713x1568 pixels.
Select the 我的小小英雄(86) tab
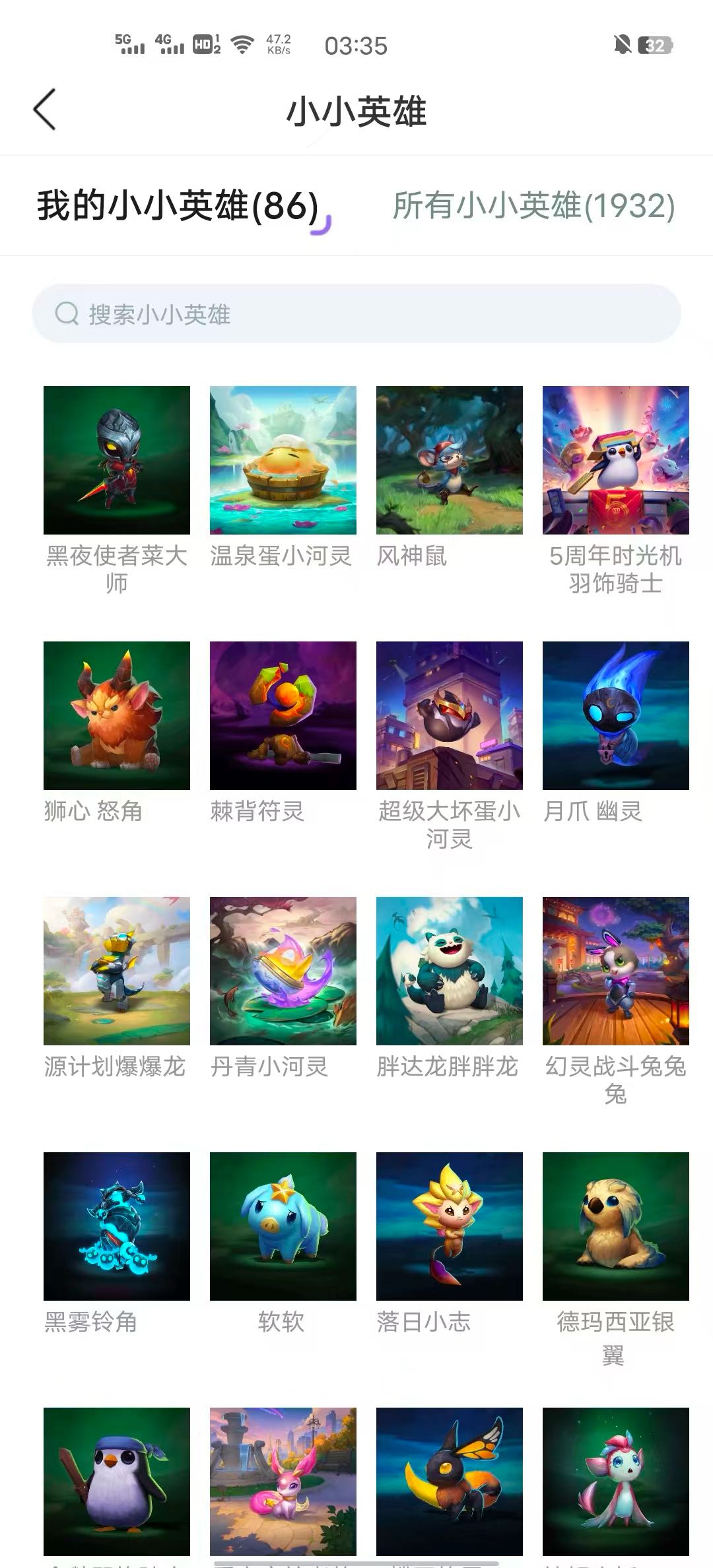pyautogui.click(x=178, y=206)
